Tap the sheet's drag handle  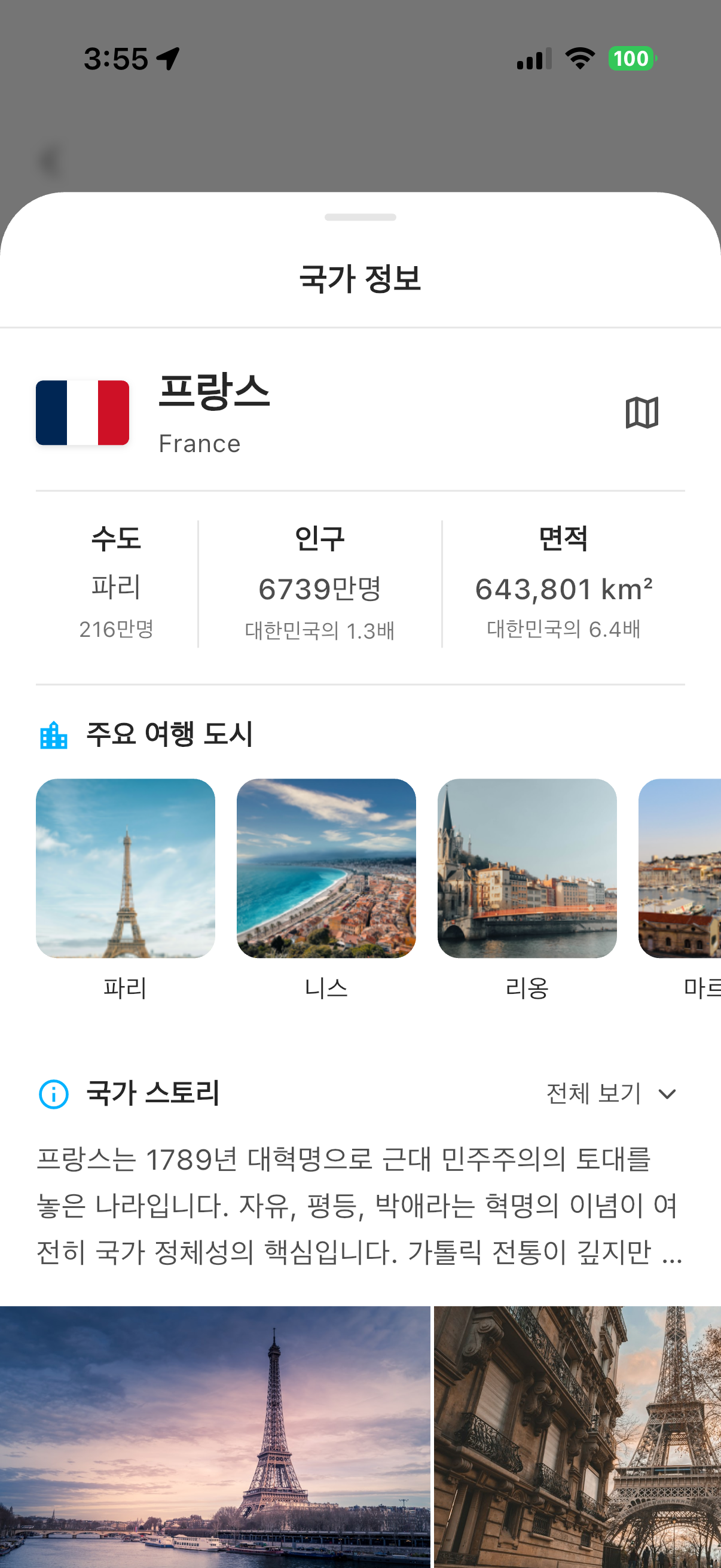click(x=360, y=217)
